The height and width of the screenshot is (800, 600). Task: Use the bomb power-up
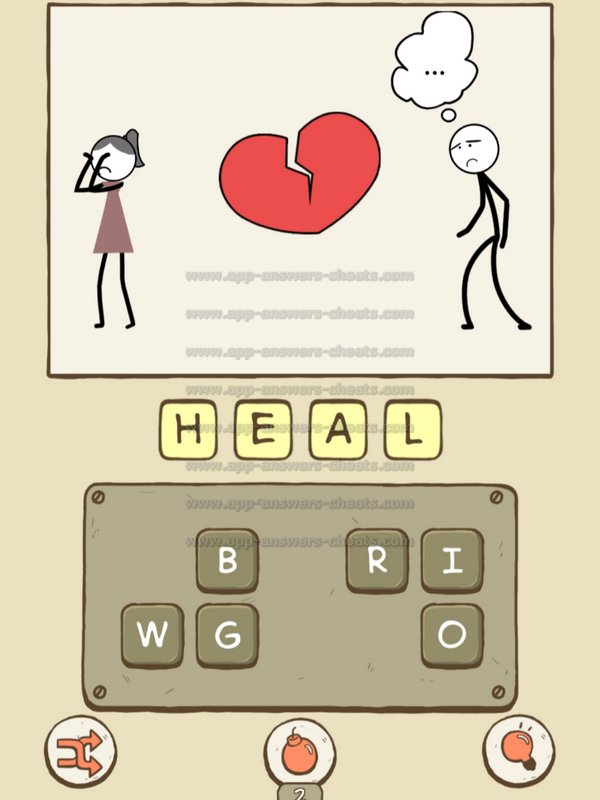point(300,752)
